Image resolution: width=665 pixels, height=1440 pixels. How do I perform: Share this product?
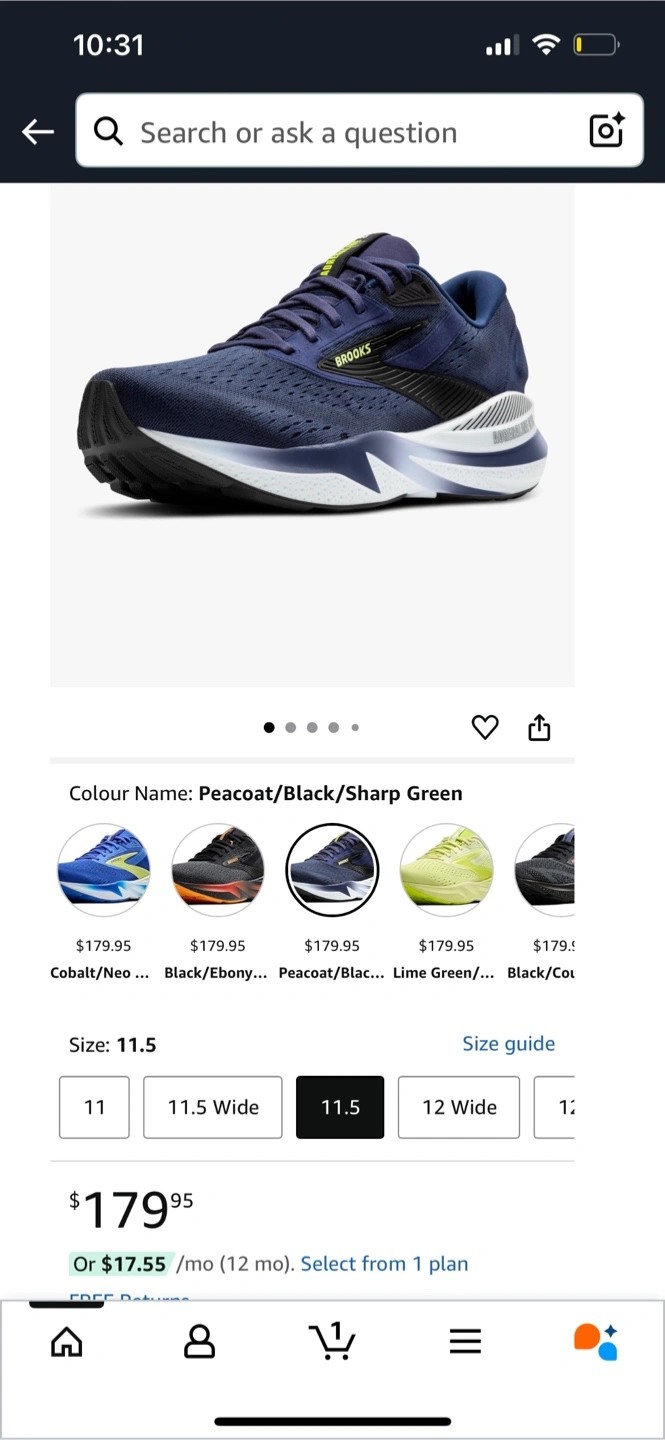pyautogui.click(x=539, y=727)
